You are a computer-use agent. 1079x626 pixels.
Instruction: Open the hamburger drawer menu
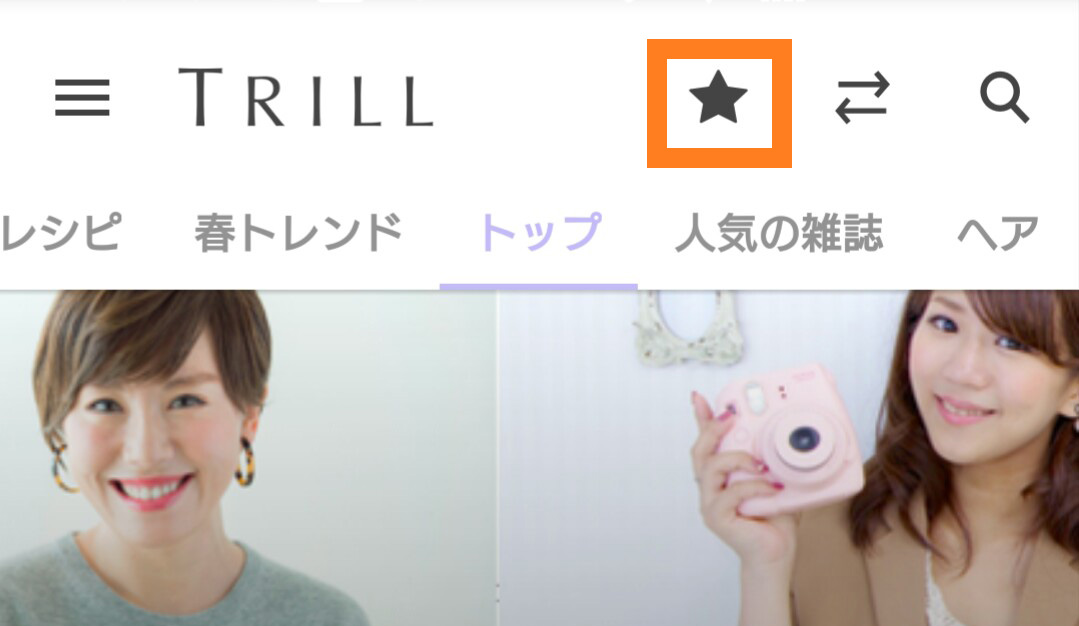point(82,99)
